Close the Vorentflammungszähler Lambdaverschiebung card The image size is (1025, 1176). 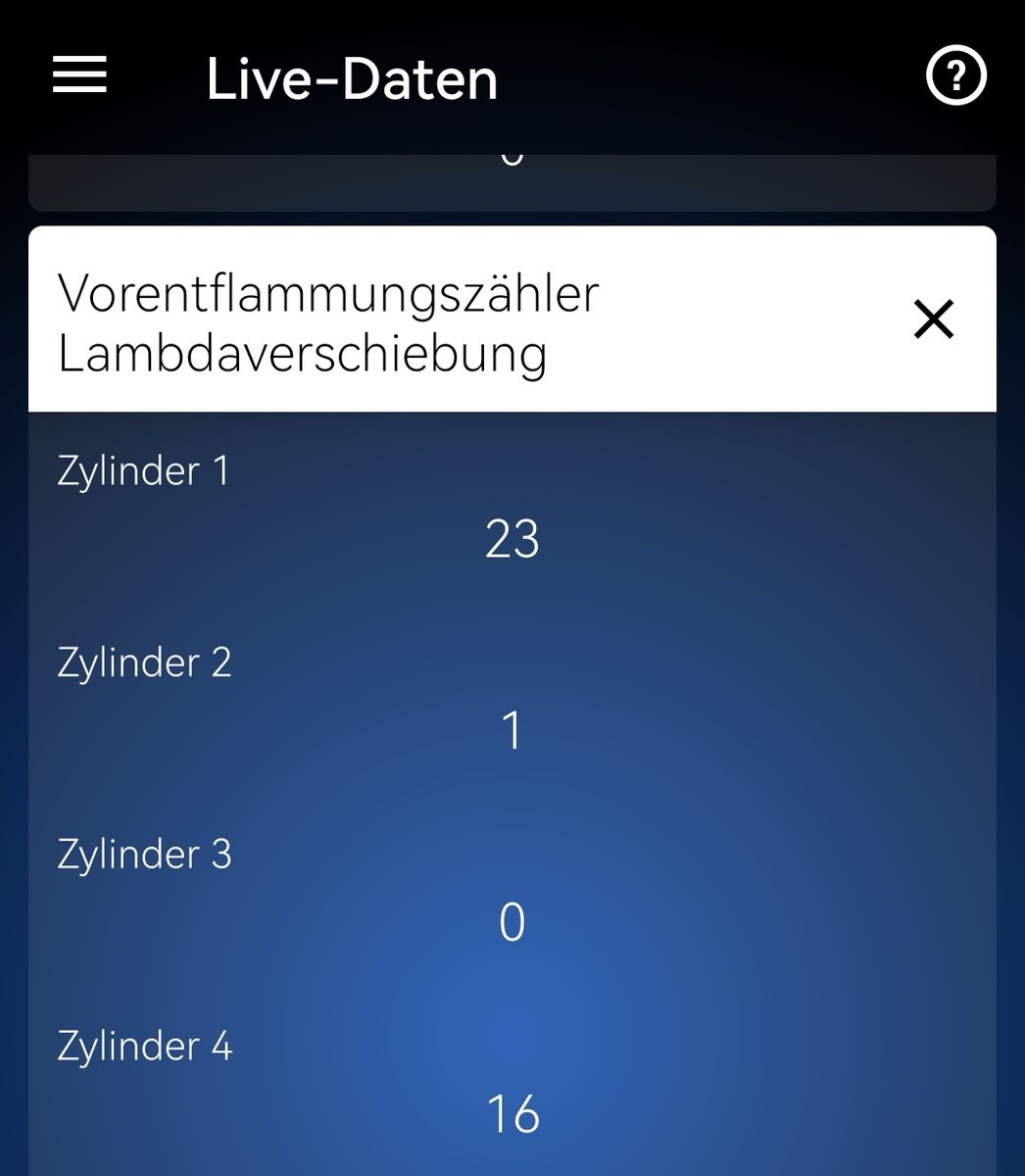[x=933, y=319]
